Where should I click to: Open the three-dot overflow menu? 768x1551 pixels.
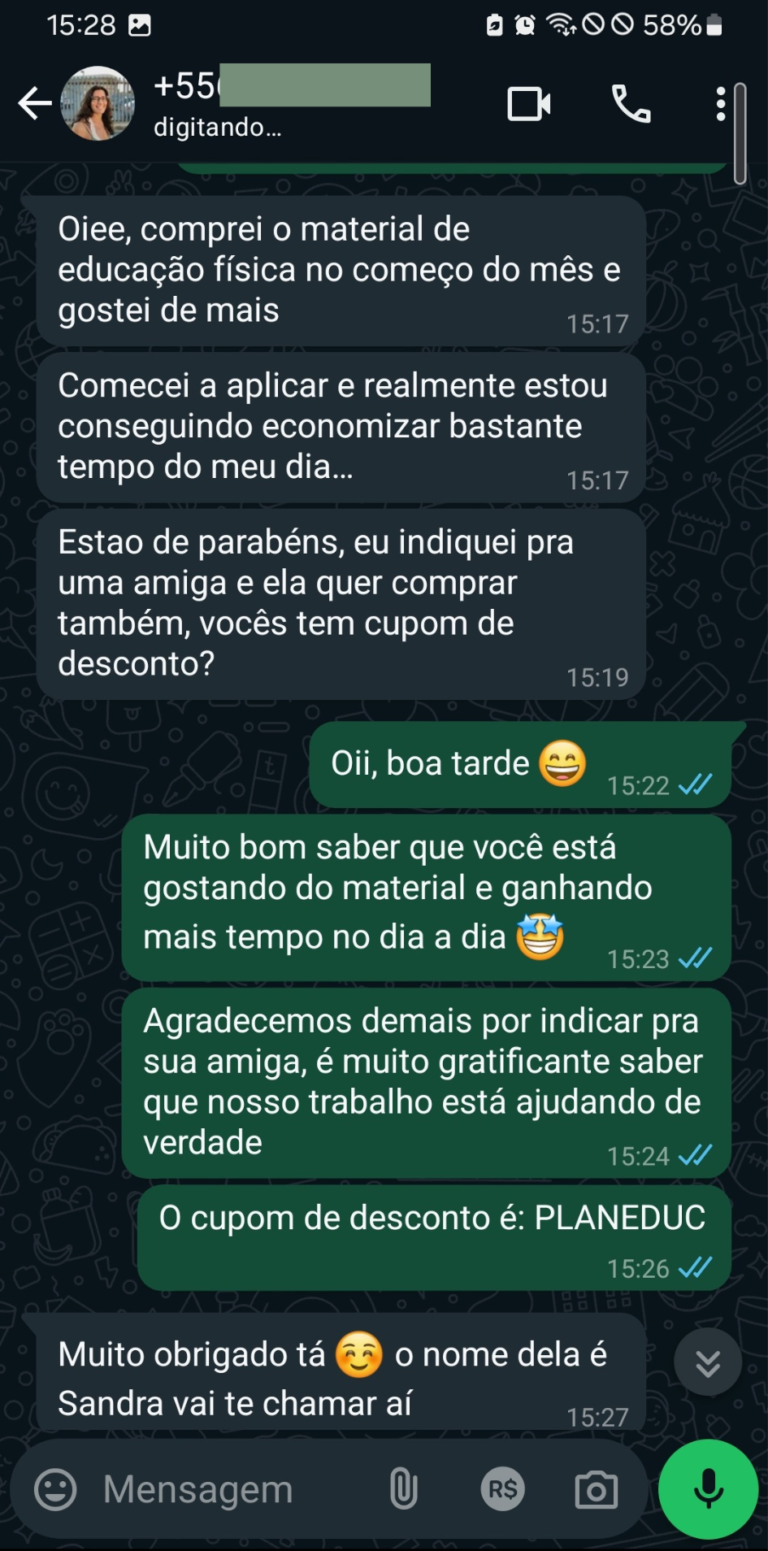(x=720, y=103)
